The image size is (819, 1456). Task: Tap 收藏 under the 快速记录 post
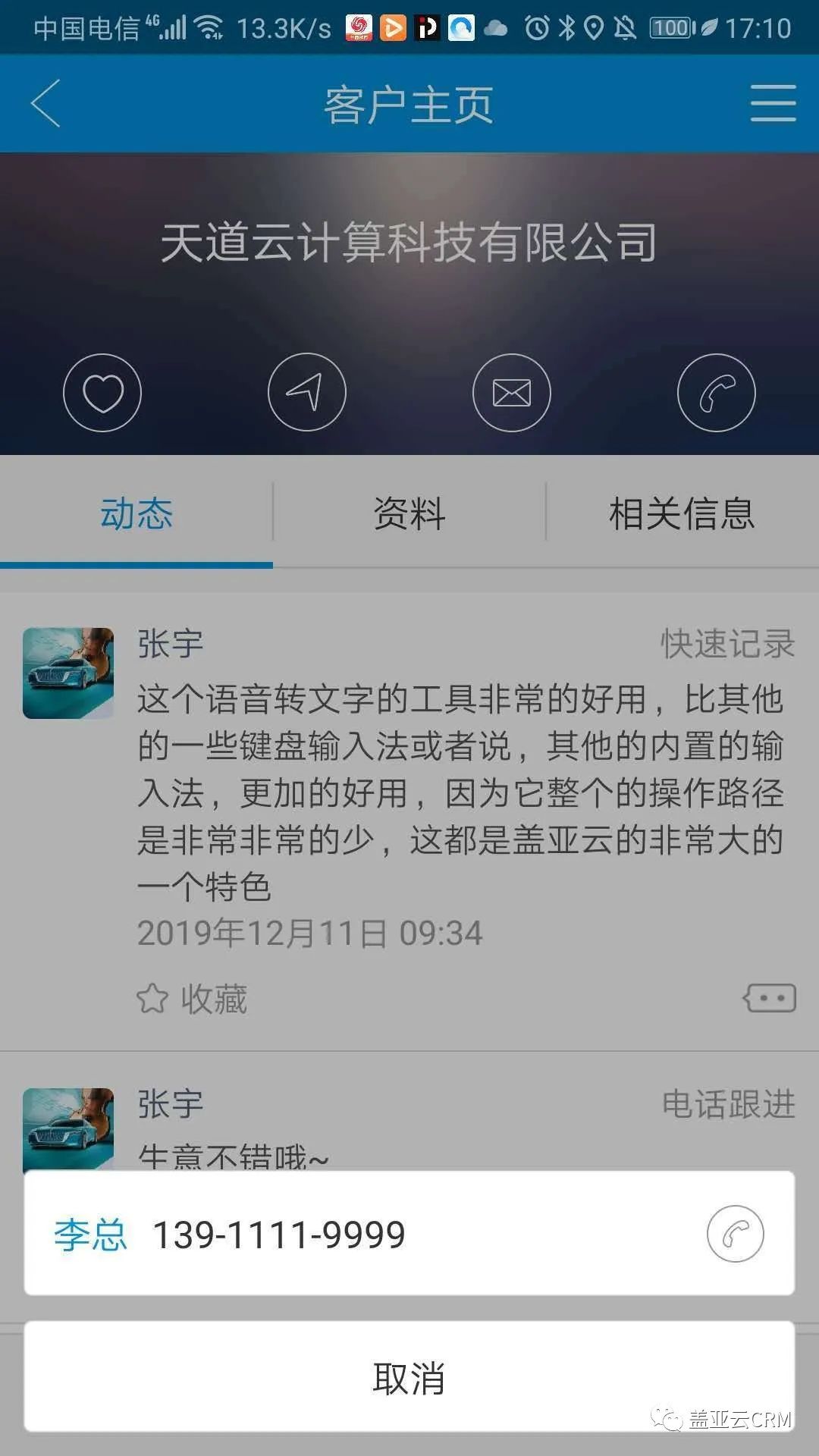point(193,999)
